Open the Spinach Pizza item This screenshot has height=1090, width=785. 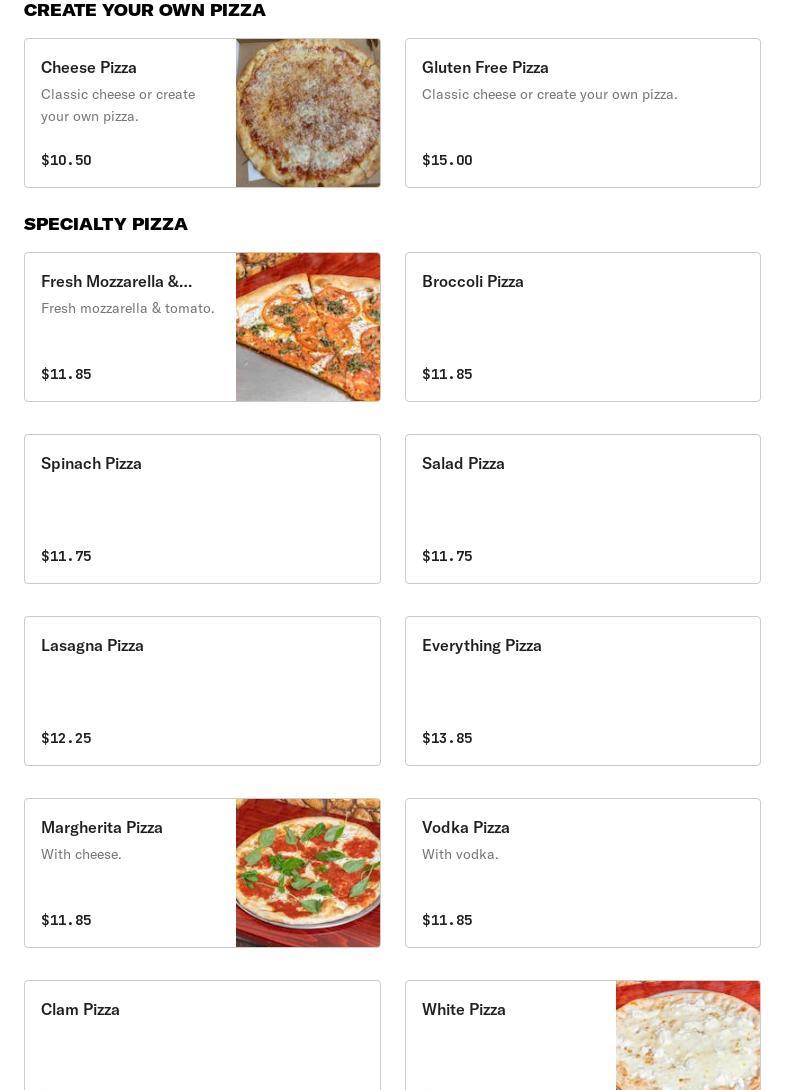click(x=202, y=509)
